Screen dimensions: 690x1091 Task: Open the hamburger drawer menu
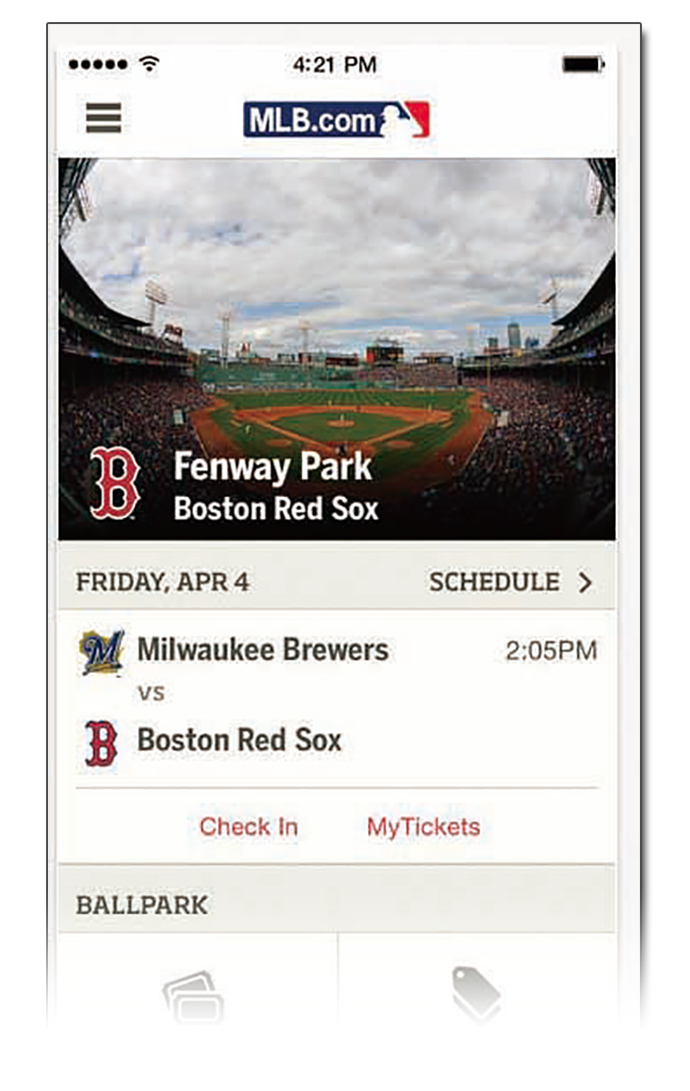click(104, 118)
